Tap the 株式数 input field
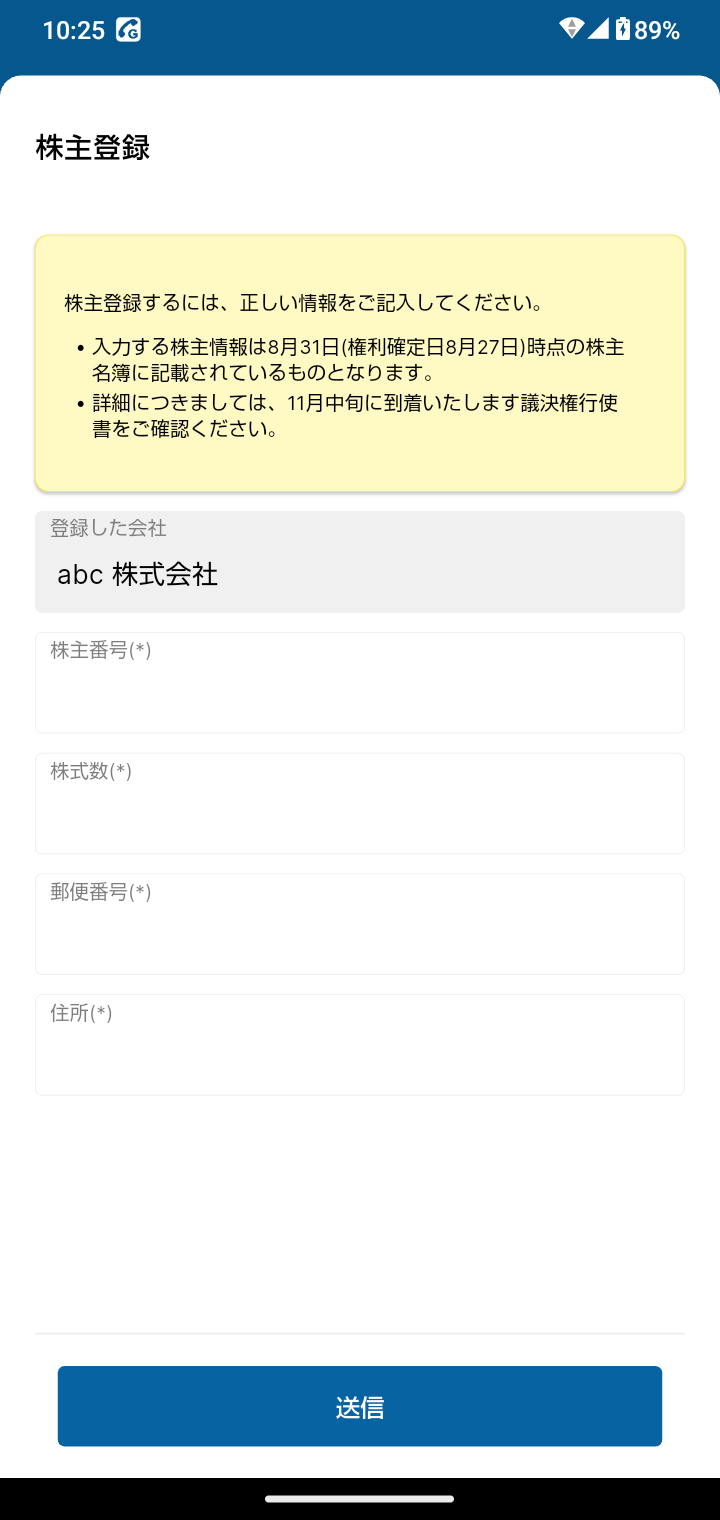 360,803
